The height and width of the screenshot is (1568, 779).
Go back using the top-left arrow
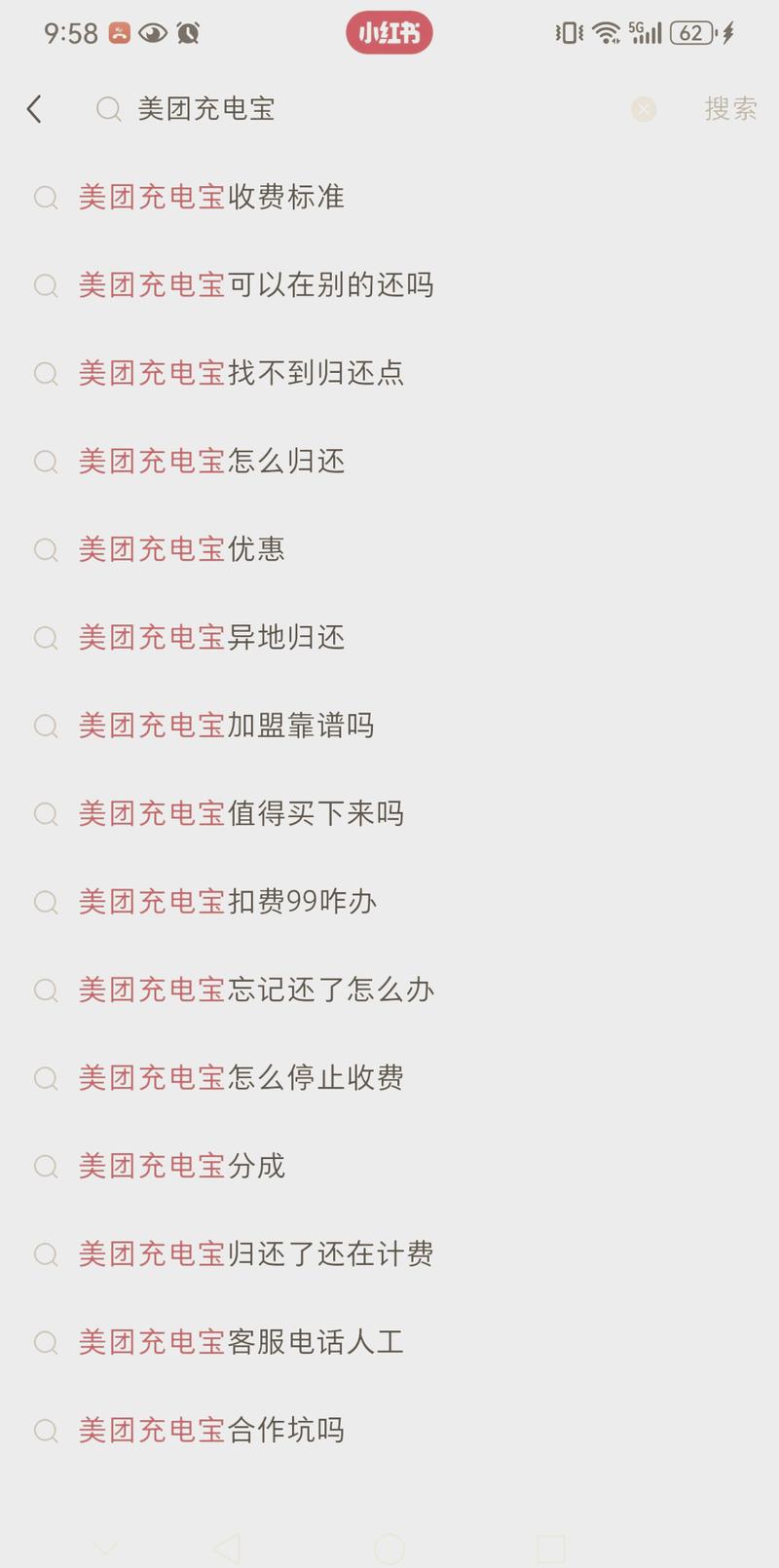[35, 109]
